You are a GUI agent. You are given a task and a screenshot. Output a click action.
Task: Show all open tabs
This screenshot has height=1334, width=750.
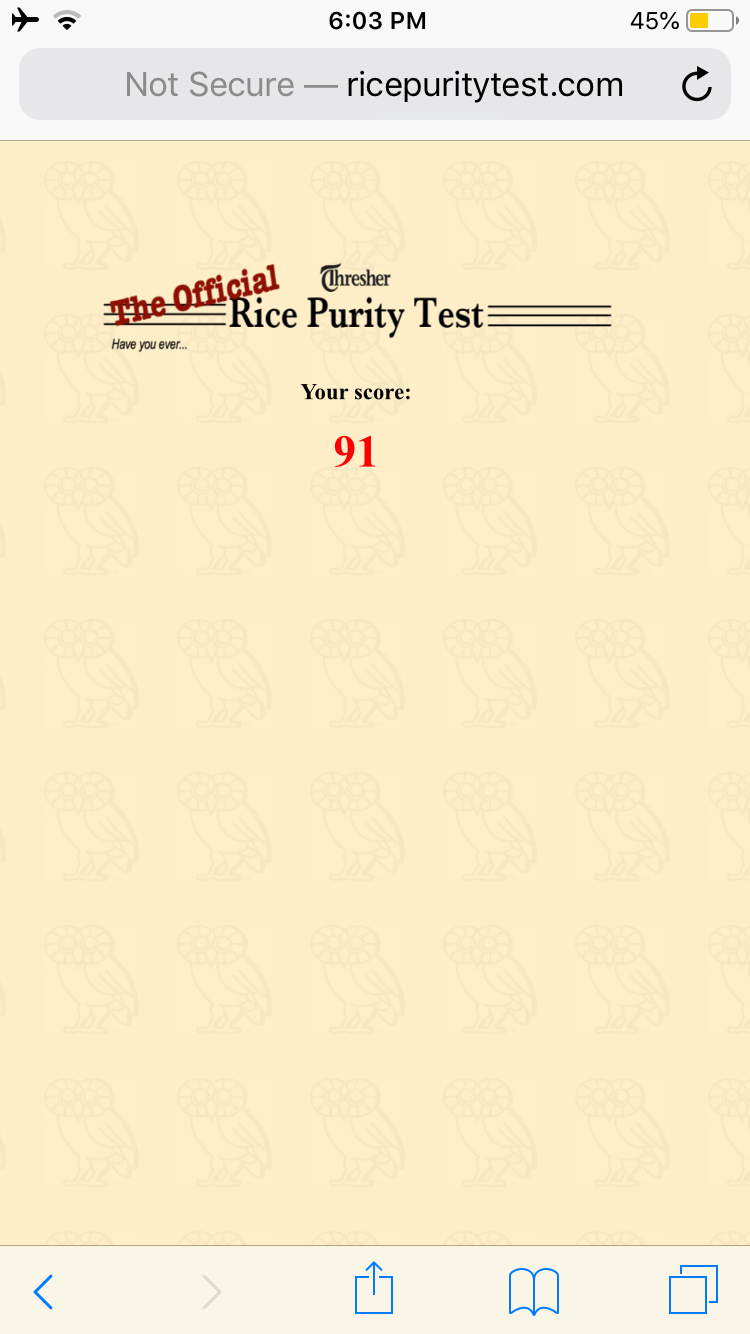tap(693, 1290)
